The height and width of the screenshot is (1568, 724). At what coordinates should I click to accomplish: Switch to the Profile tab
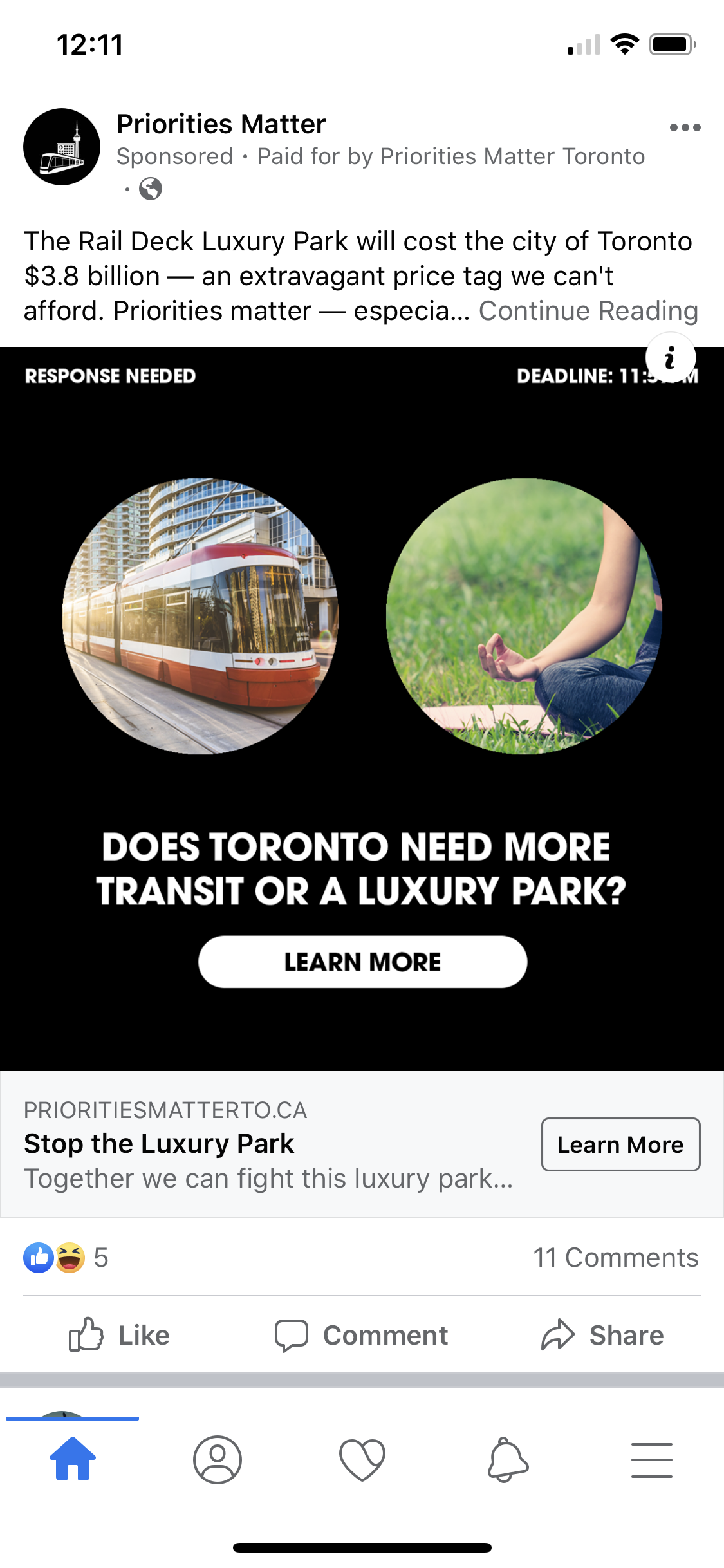pos(218,1460)
